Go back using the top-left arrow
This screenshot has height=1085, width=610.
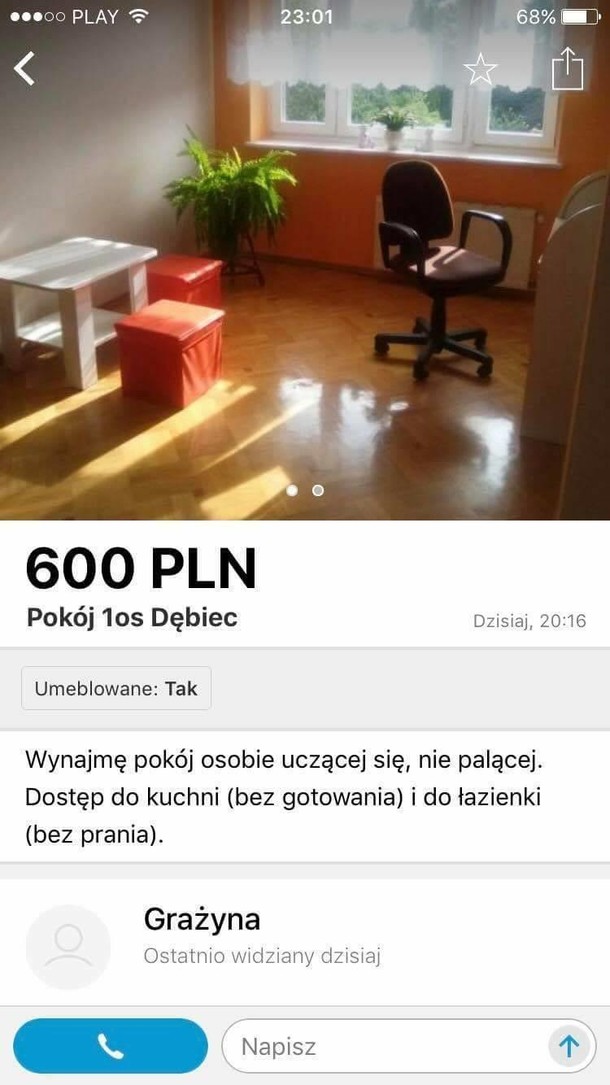25,69
